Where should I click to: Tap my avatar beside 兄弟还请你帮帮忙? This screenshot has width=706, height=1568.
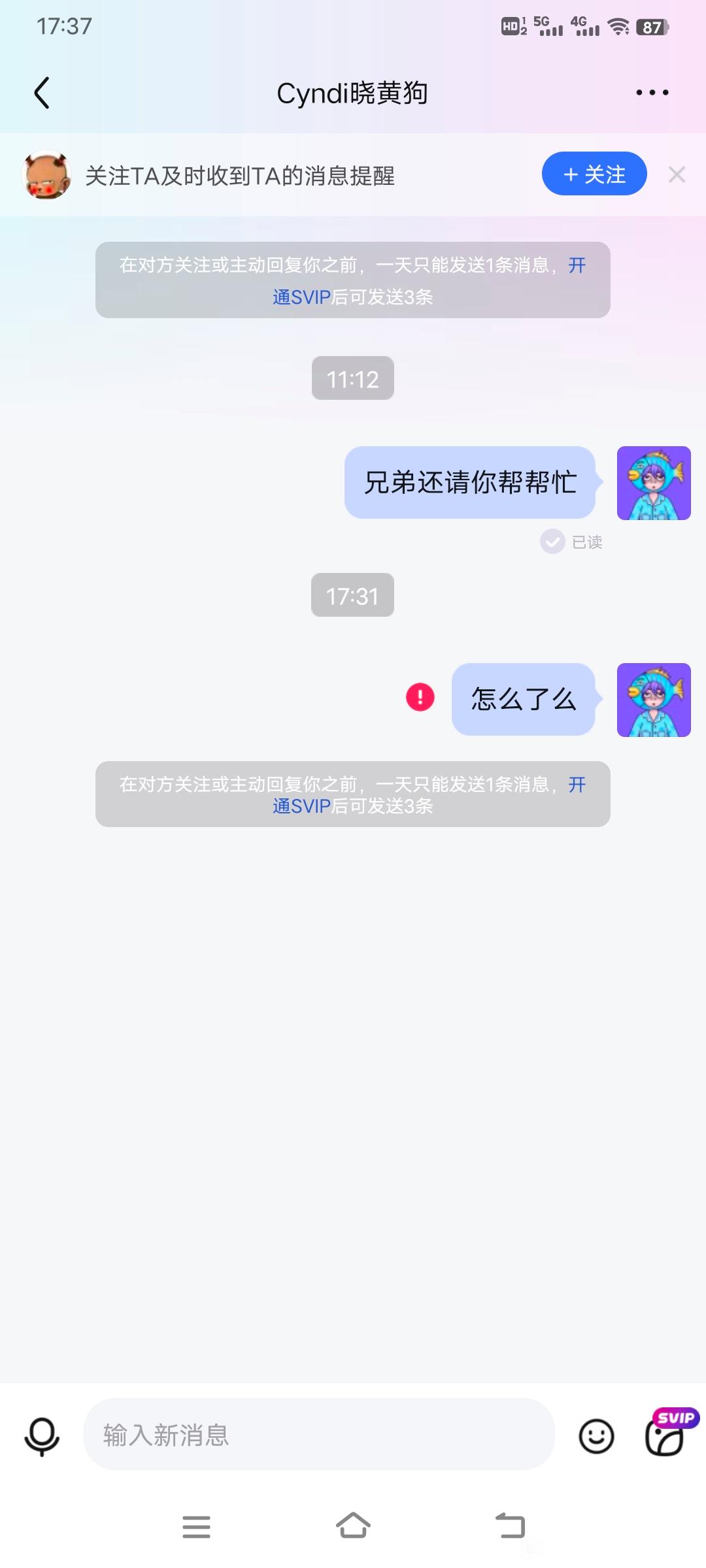pyautogui.click(x=654, y=483)
